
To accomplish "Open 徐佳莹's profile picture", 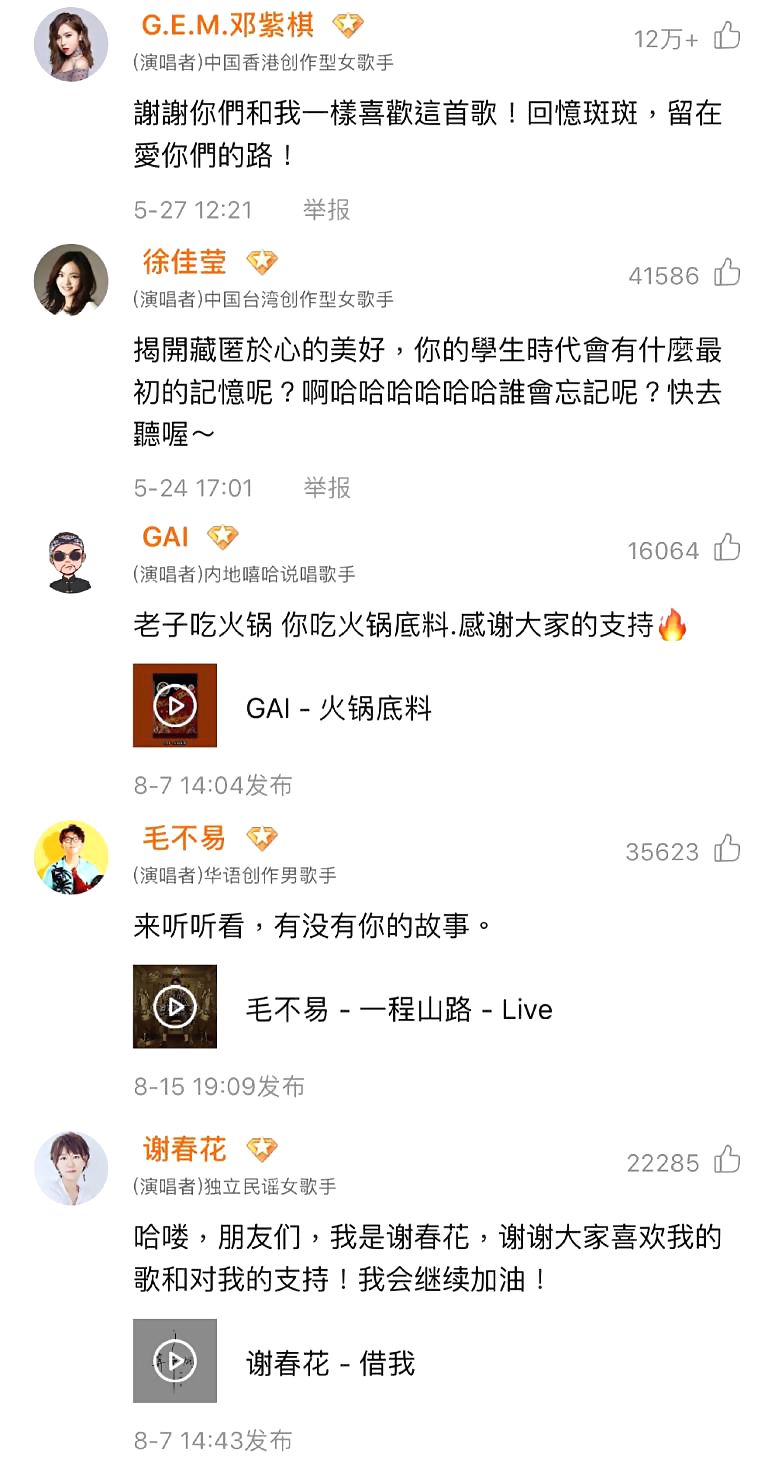I will point(71,280).
